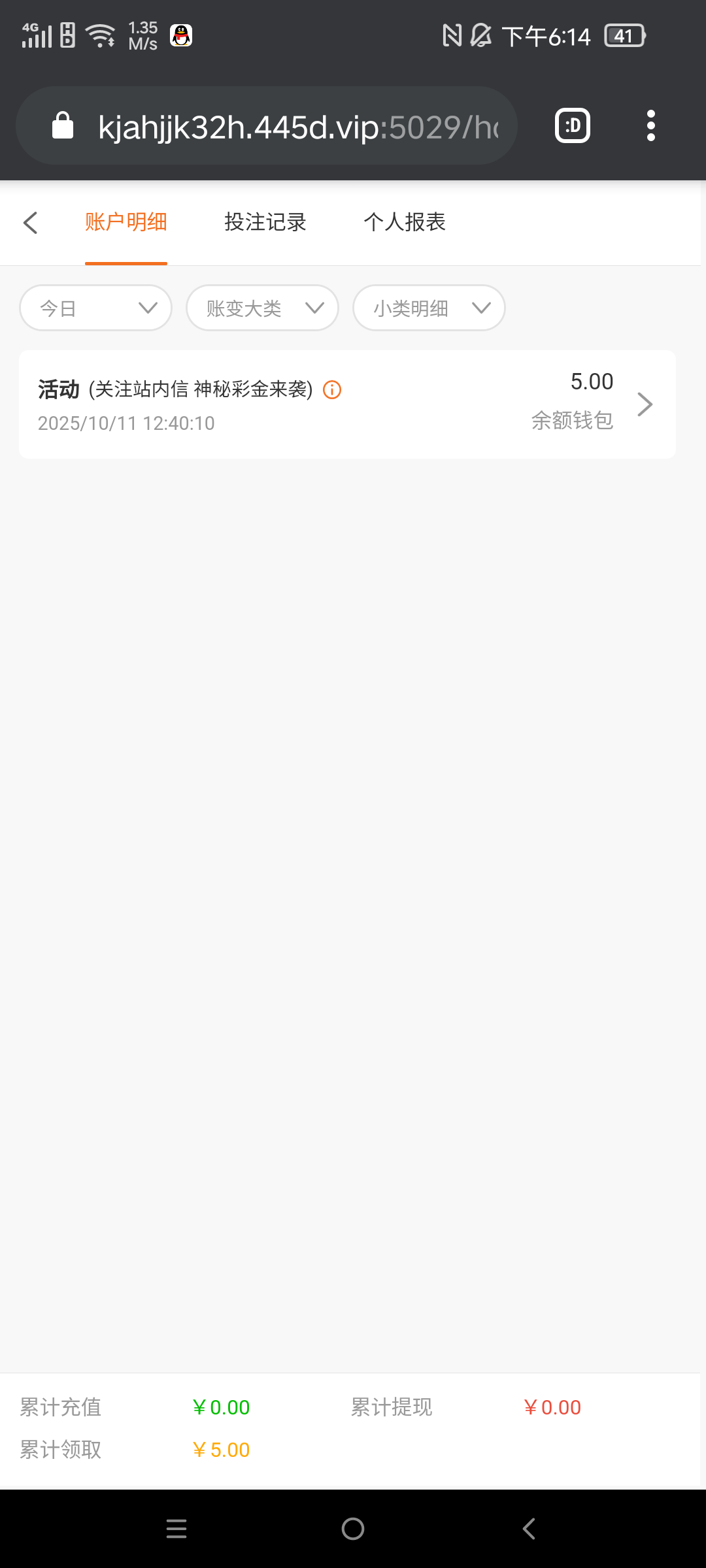Viewport: 706px width, 1568px height.
Task: Switch to the 投注记录 tab
Action: [x=265, y=223]
